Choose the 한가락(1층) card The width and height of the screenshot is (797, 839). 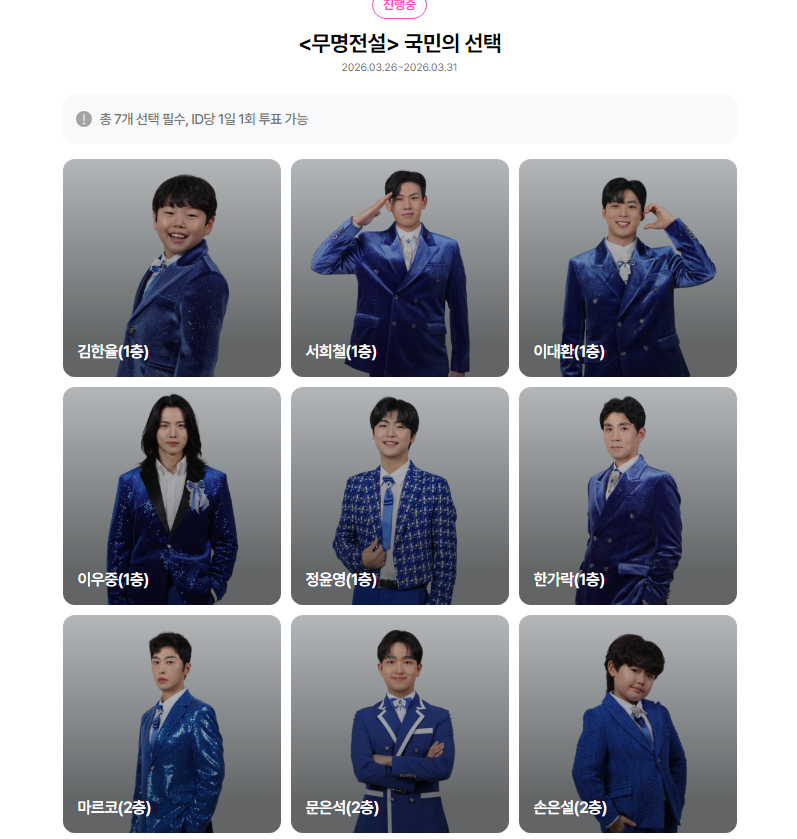628,496
